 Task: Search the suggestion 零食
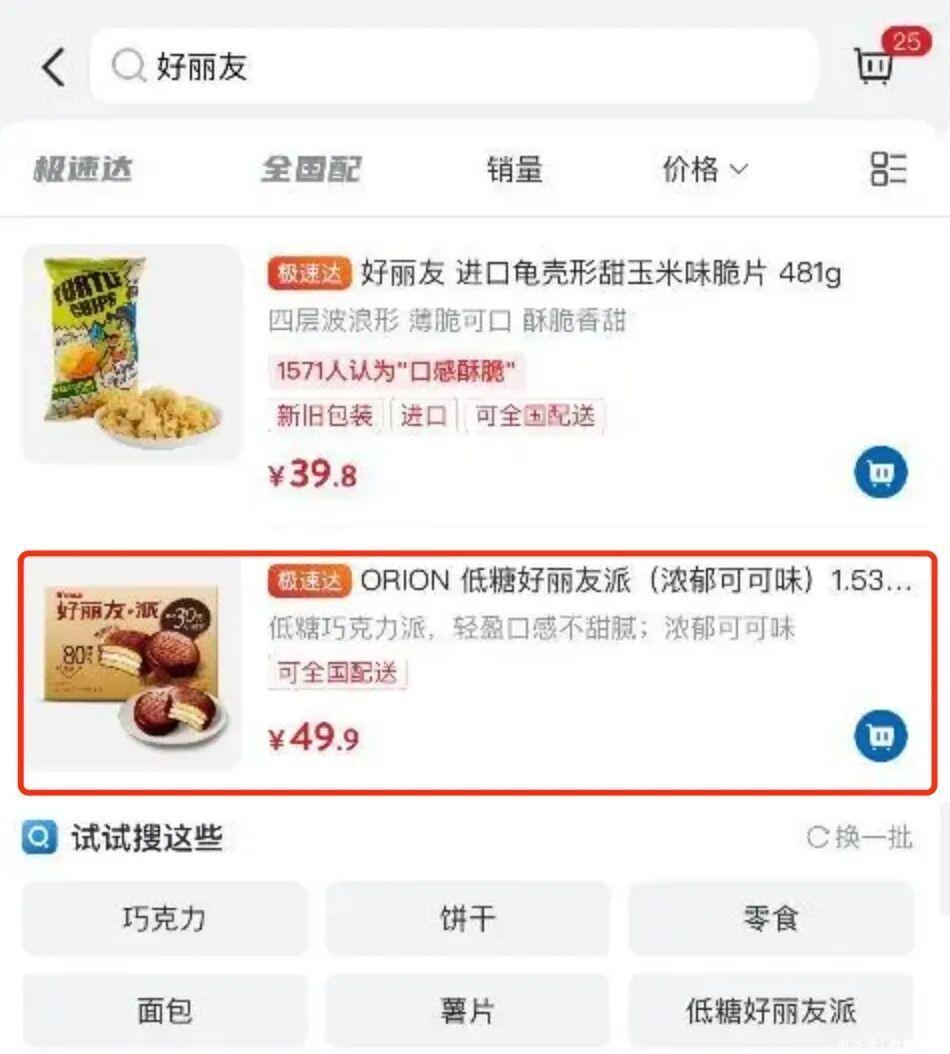coord(770,918)
